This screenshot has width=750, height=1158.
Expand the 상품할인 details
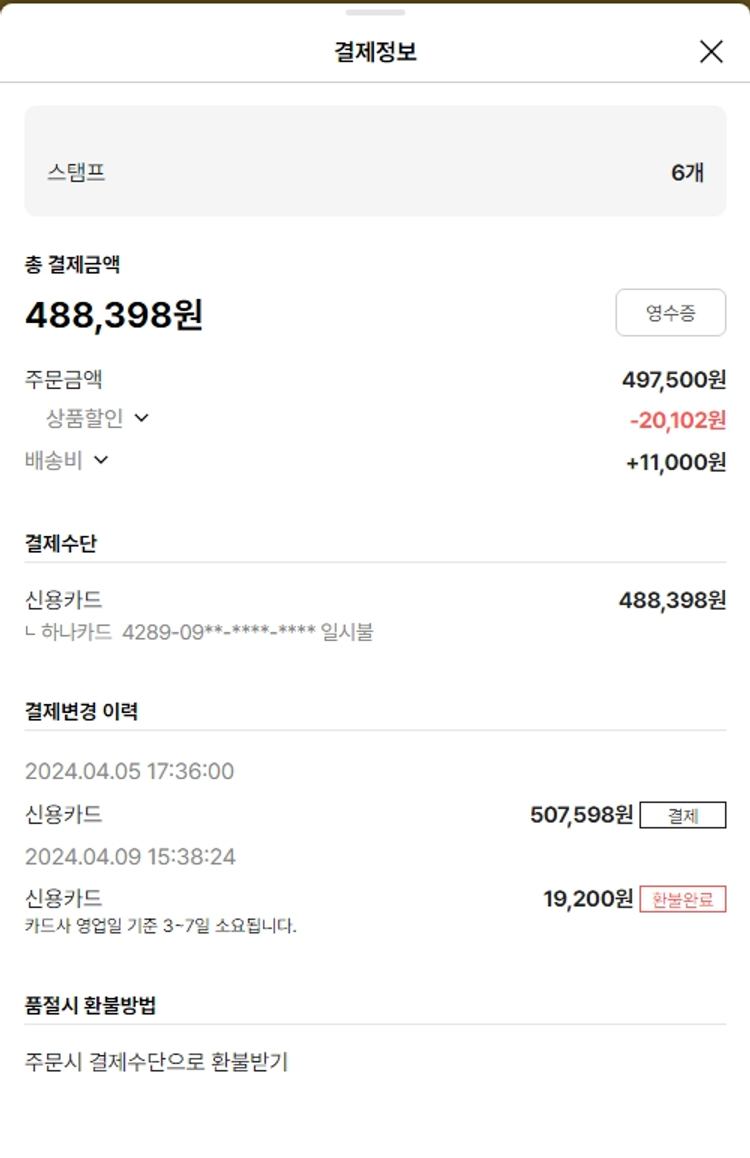coord(141,418)
